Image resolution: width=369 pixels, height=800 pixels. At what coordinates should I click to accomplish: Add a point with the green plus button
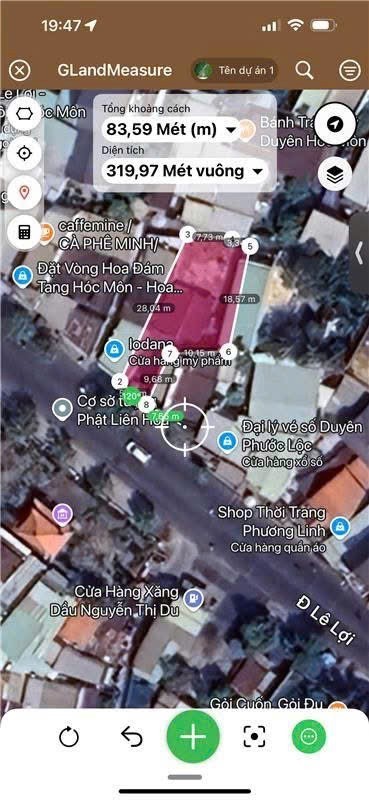click(x=193, y=736)
